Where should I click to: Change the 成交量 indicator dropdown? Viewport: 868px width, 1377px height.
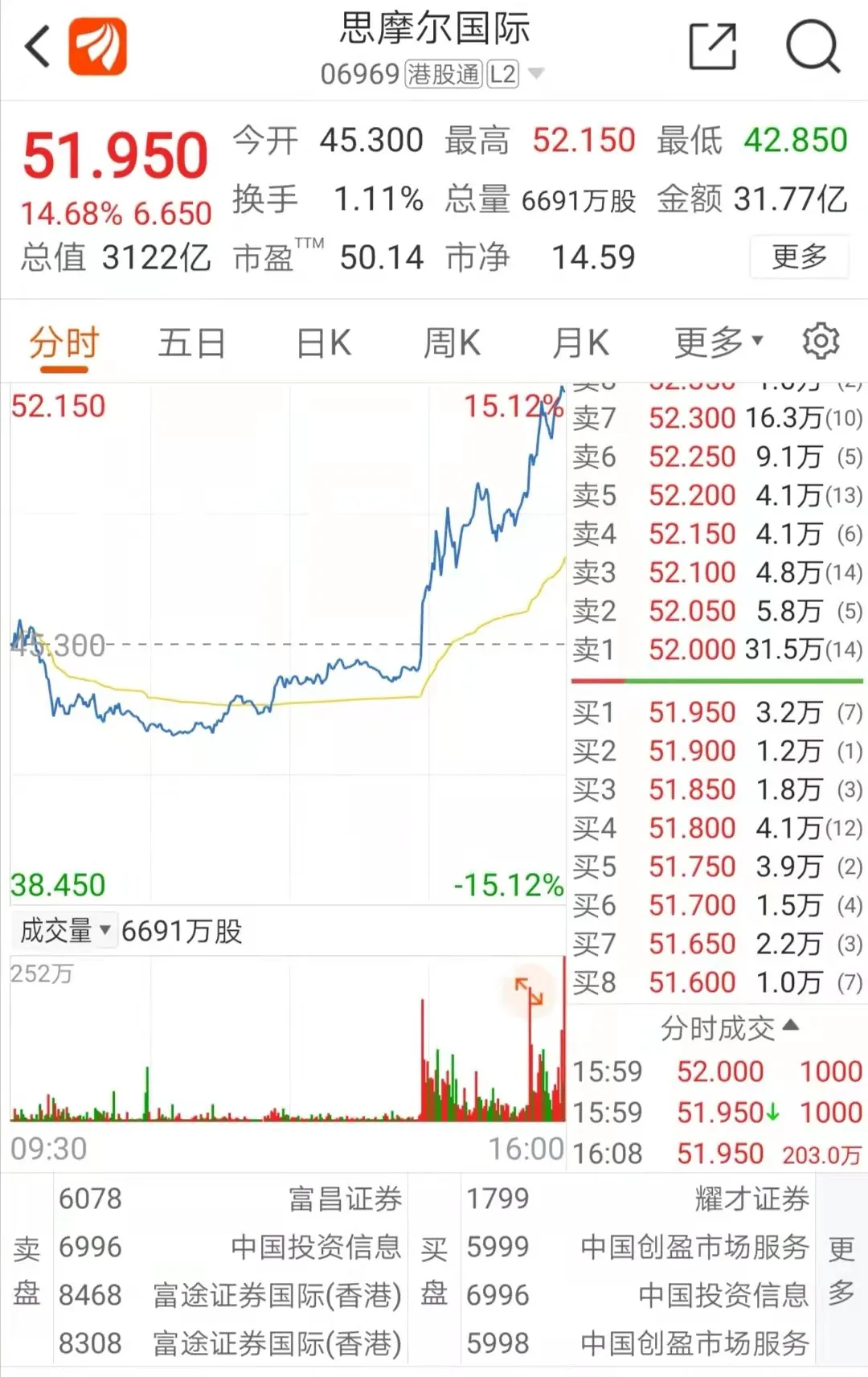[x=66, y=931]
